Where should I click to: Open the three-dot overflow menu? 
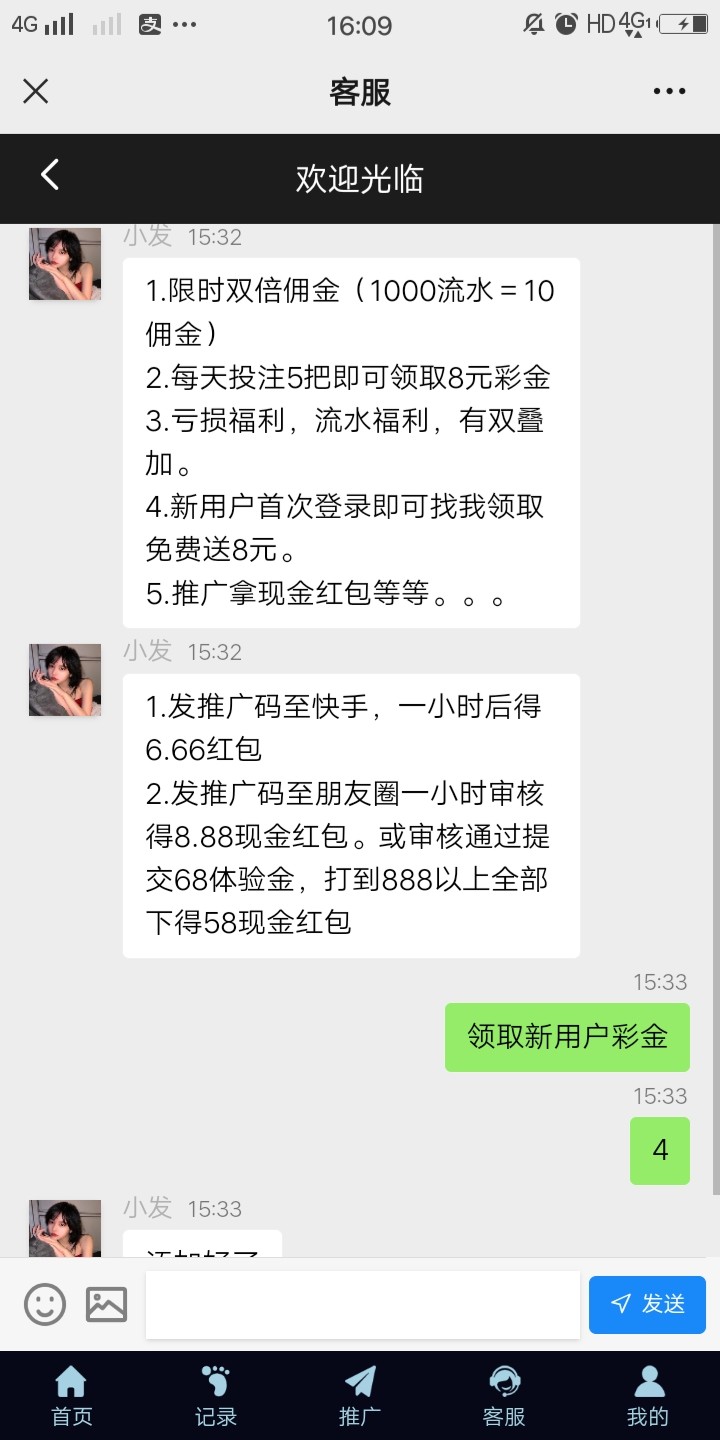(x=669, y=92)
